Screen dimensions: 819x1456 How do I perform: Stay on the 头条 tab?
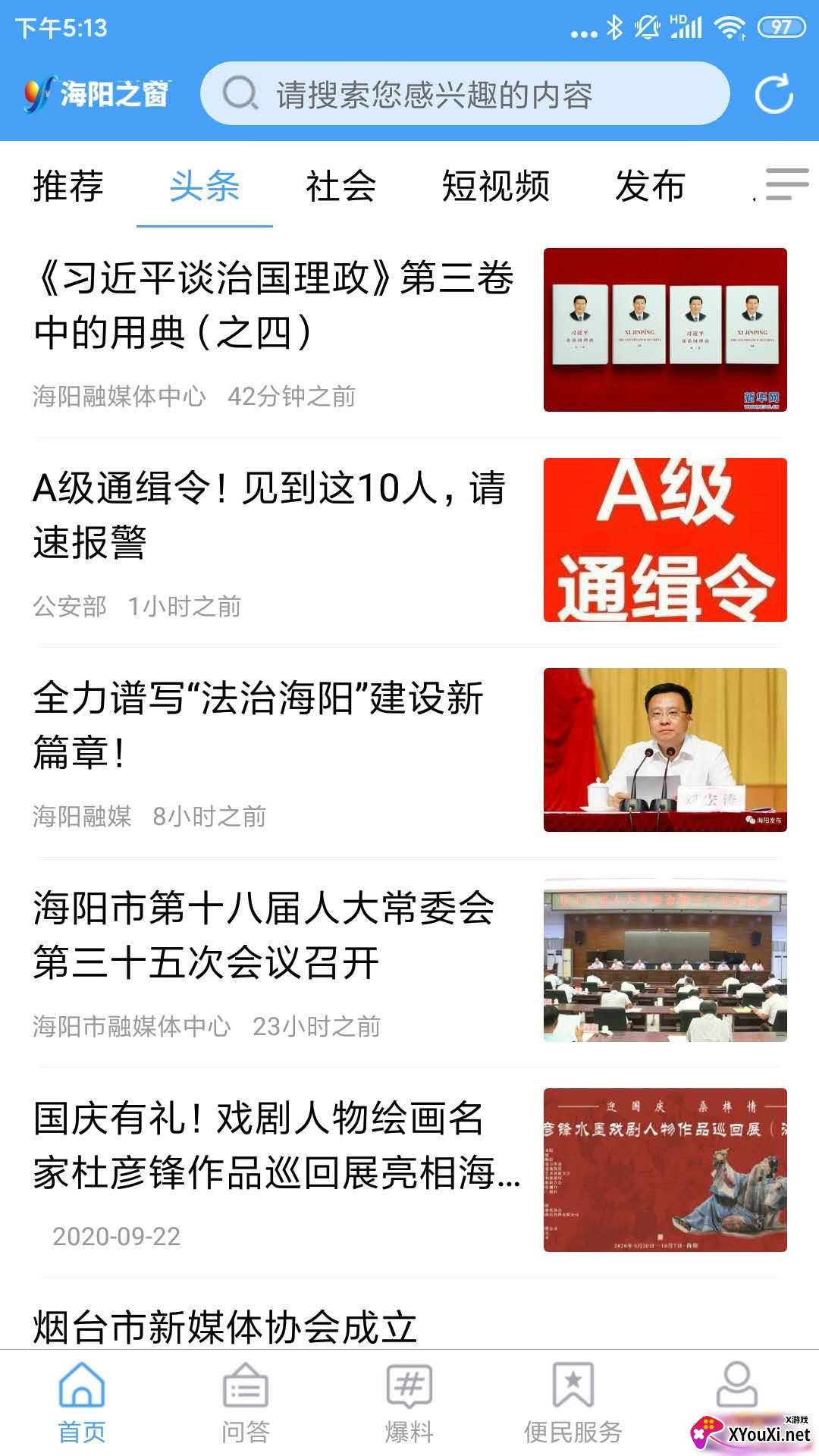(x=203, y=188)
